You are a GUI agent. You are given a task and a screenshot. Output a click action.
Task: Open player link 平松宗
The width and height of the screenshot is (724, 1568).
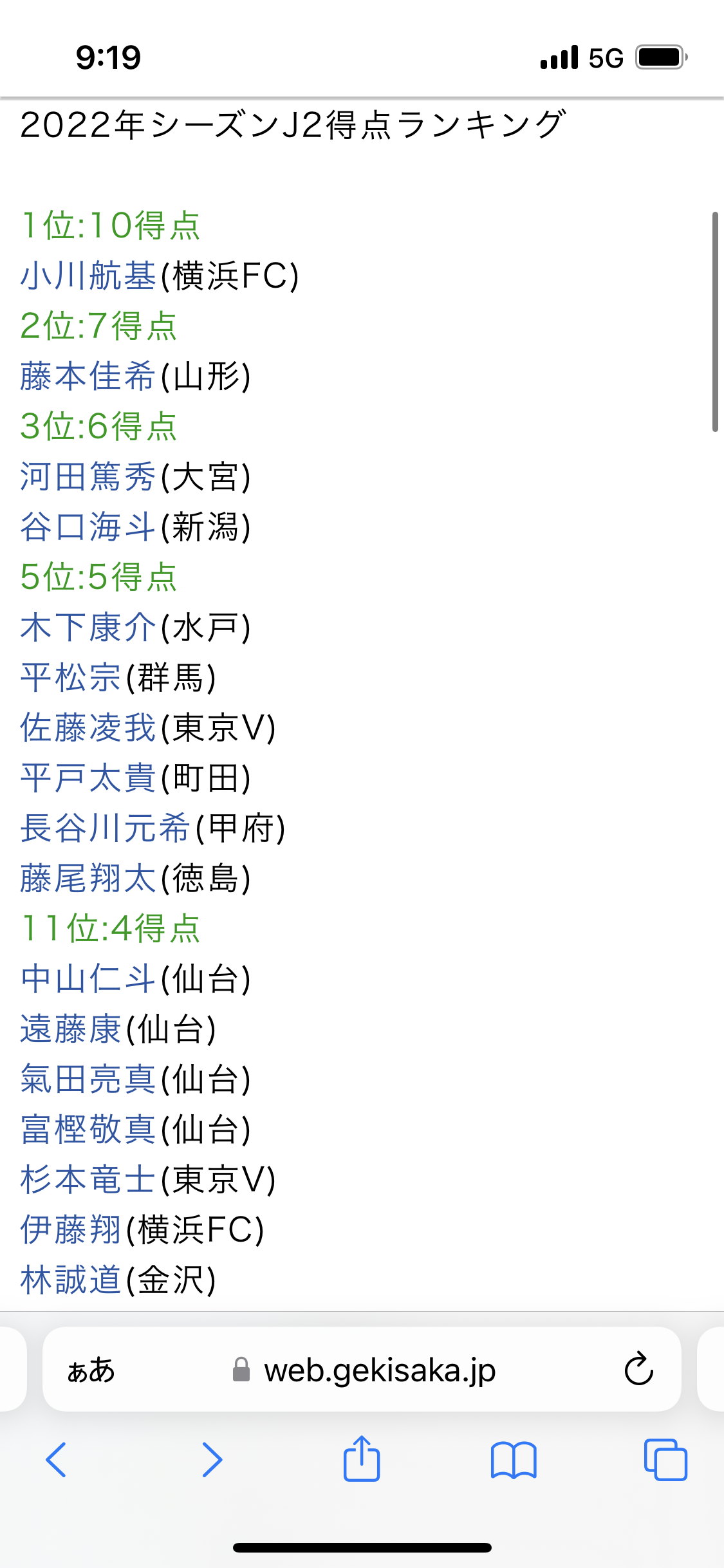pos(71,678)
